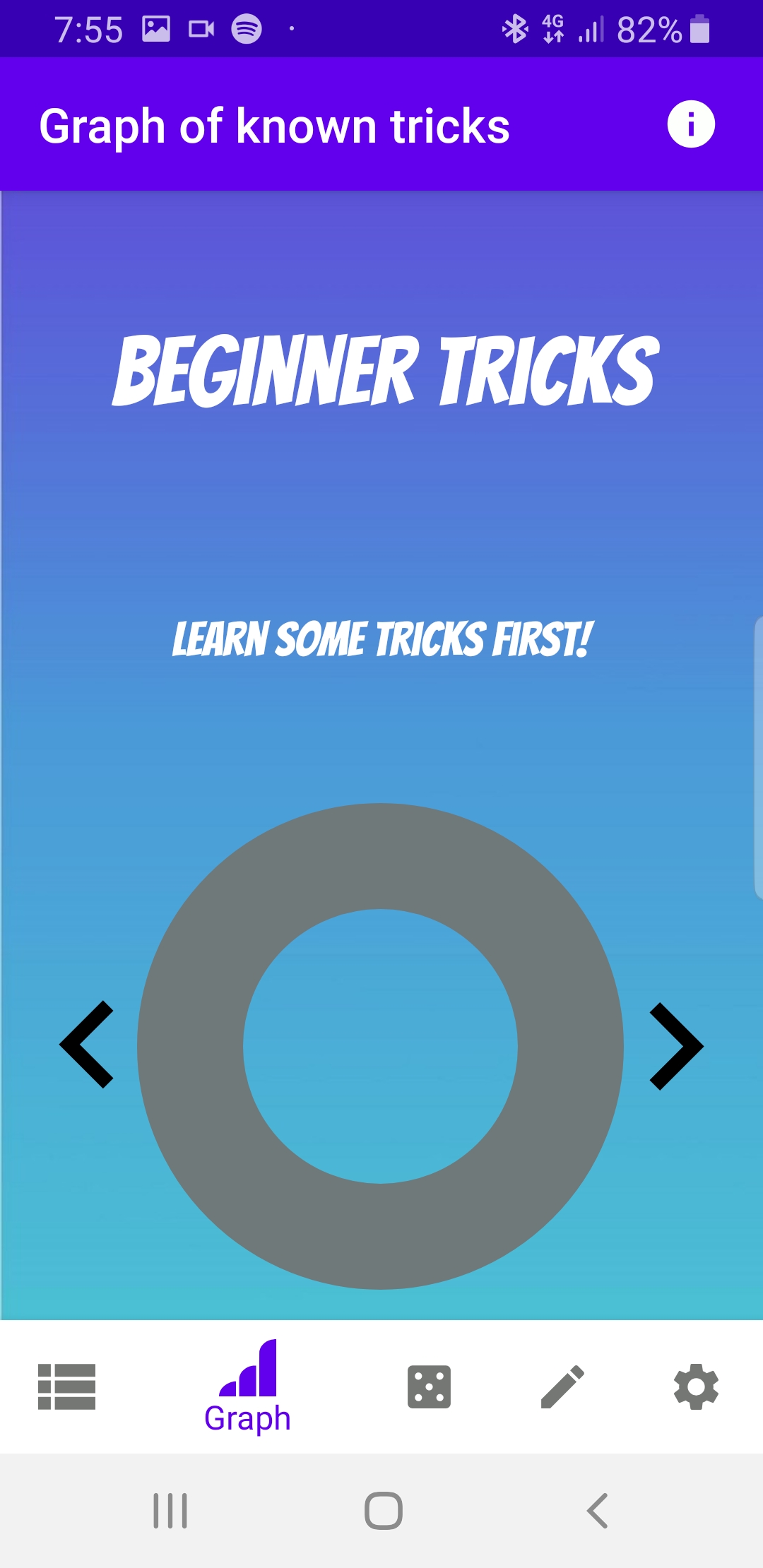Open the dice random tab
This screenshot has height=1568, width=763.
(429, 1386)
